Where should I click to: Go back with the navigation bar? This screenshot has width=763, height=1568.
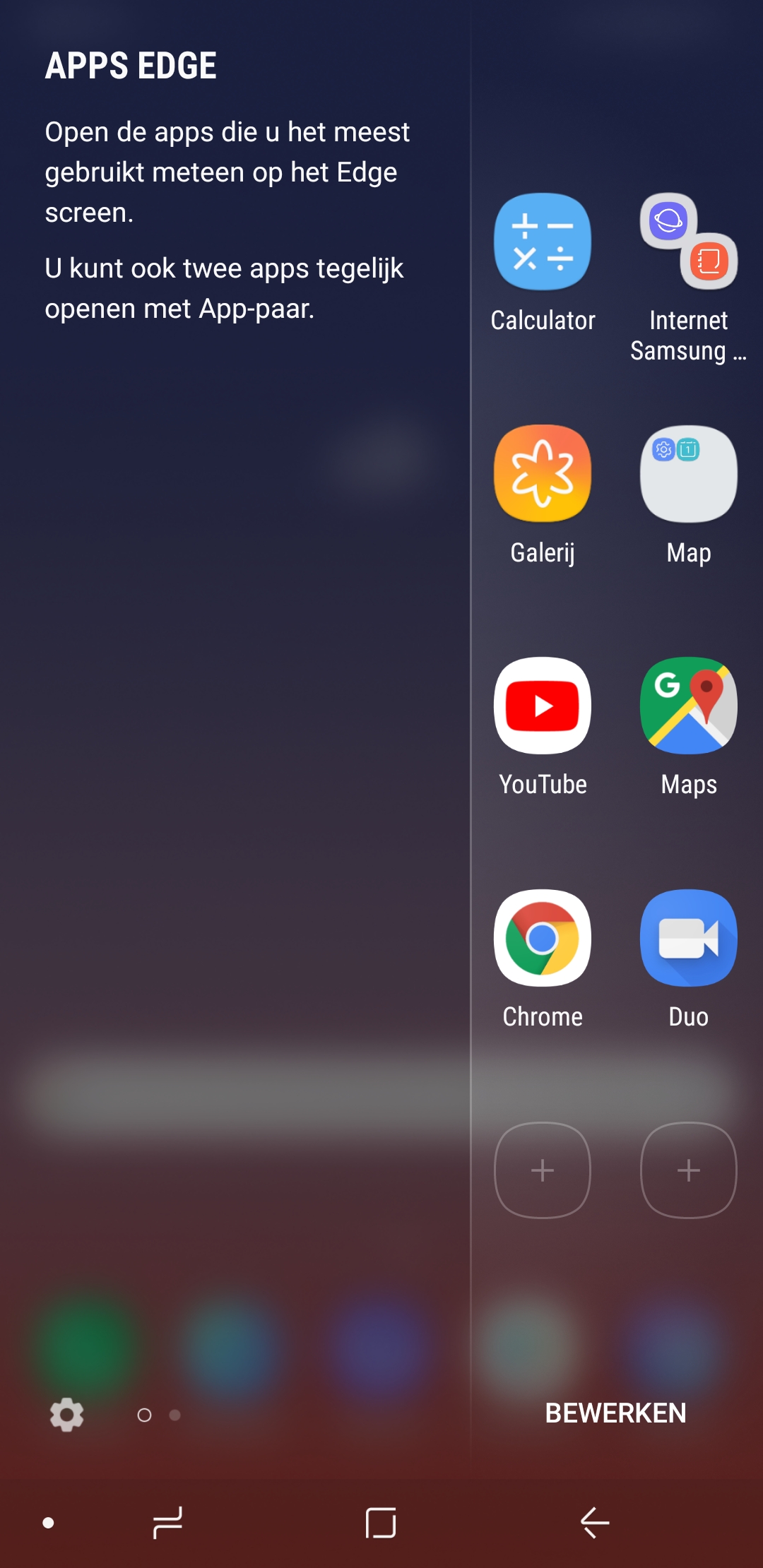(x=595, y=1522)
